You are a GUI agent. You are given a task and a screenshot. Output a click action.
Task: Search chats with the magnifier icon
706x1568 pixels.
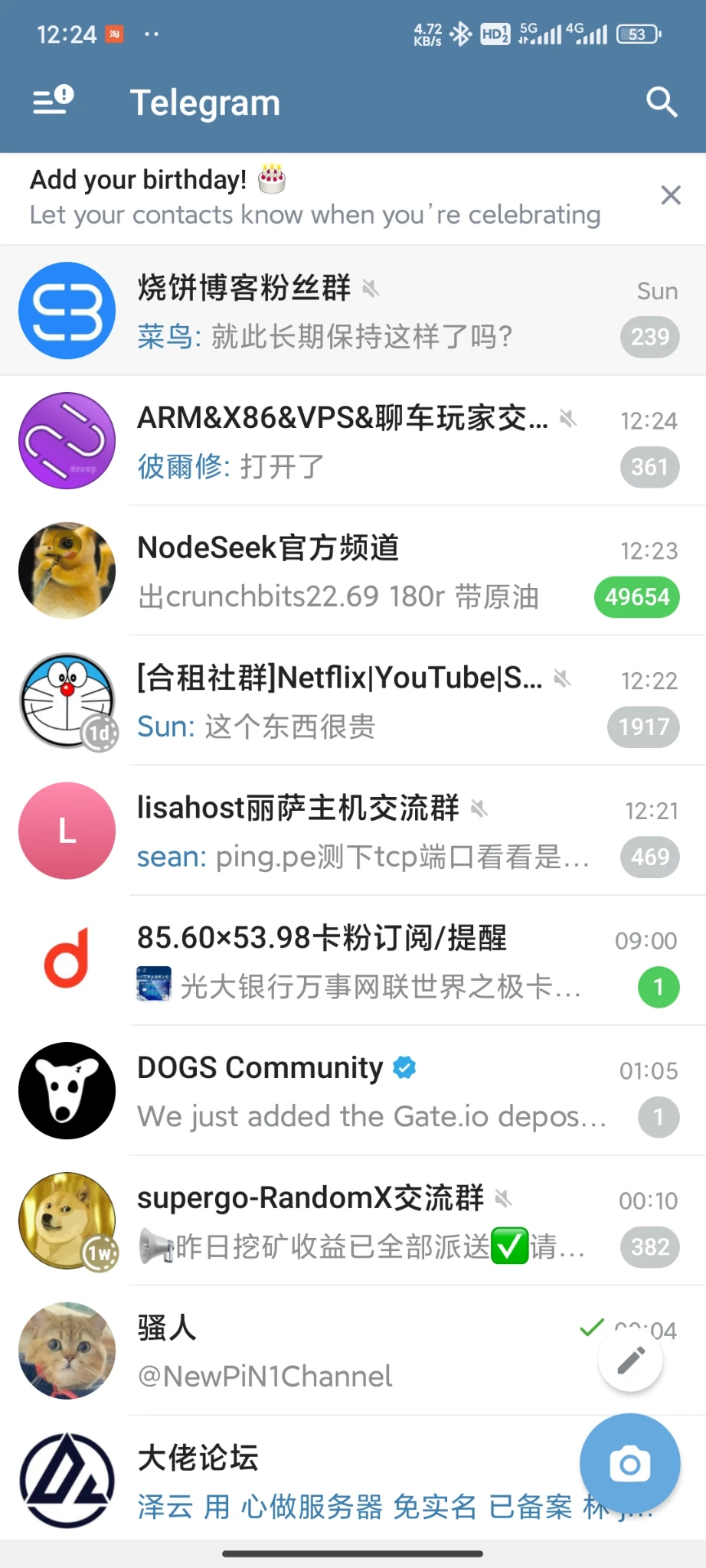point(661,102)
